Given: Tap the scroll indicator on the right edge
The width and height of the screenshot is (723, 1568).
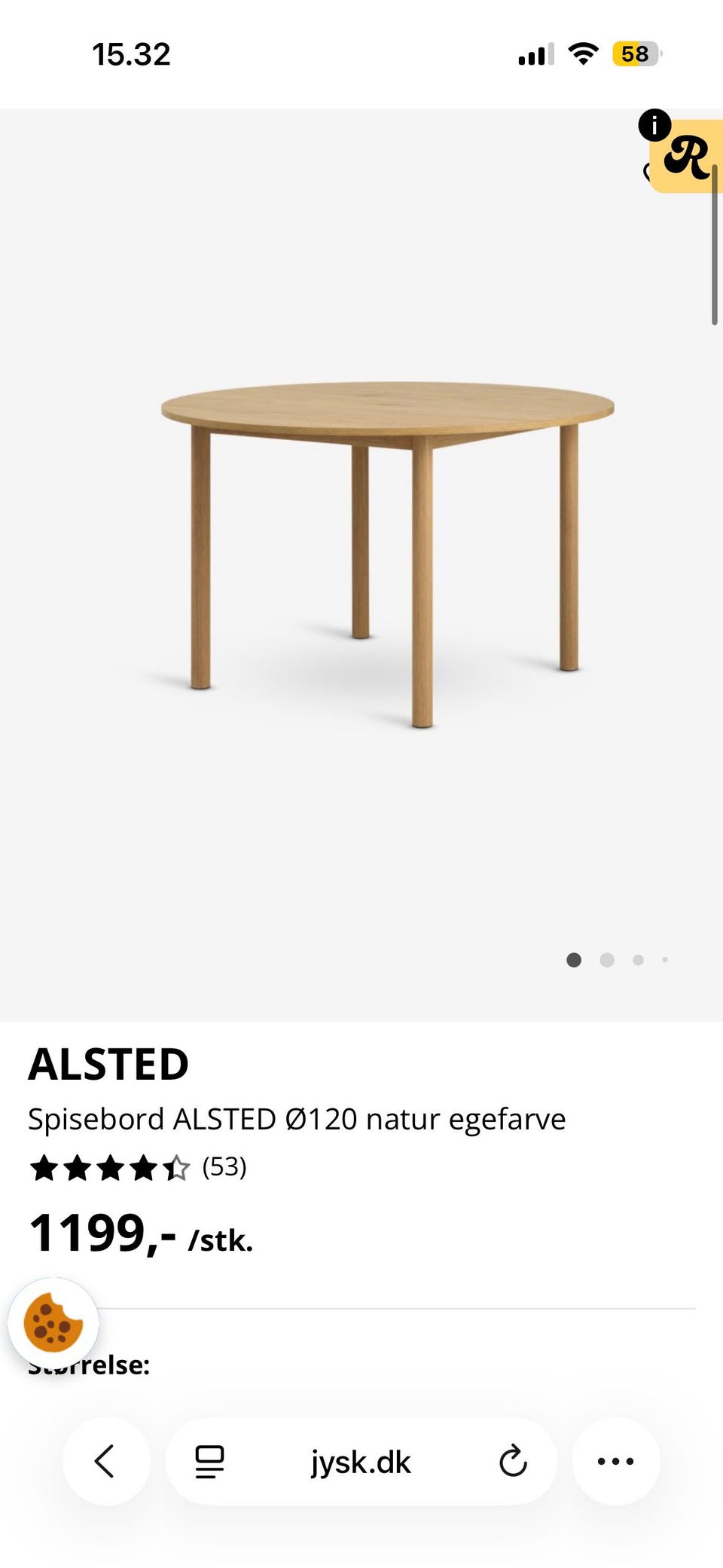Looking at the screenshot, I should click(714, 256).
